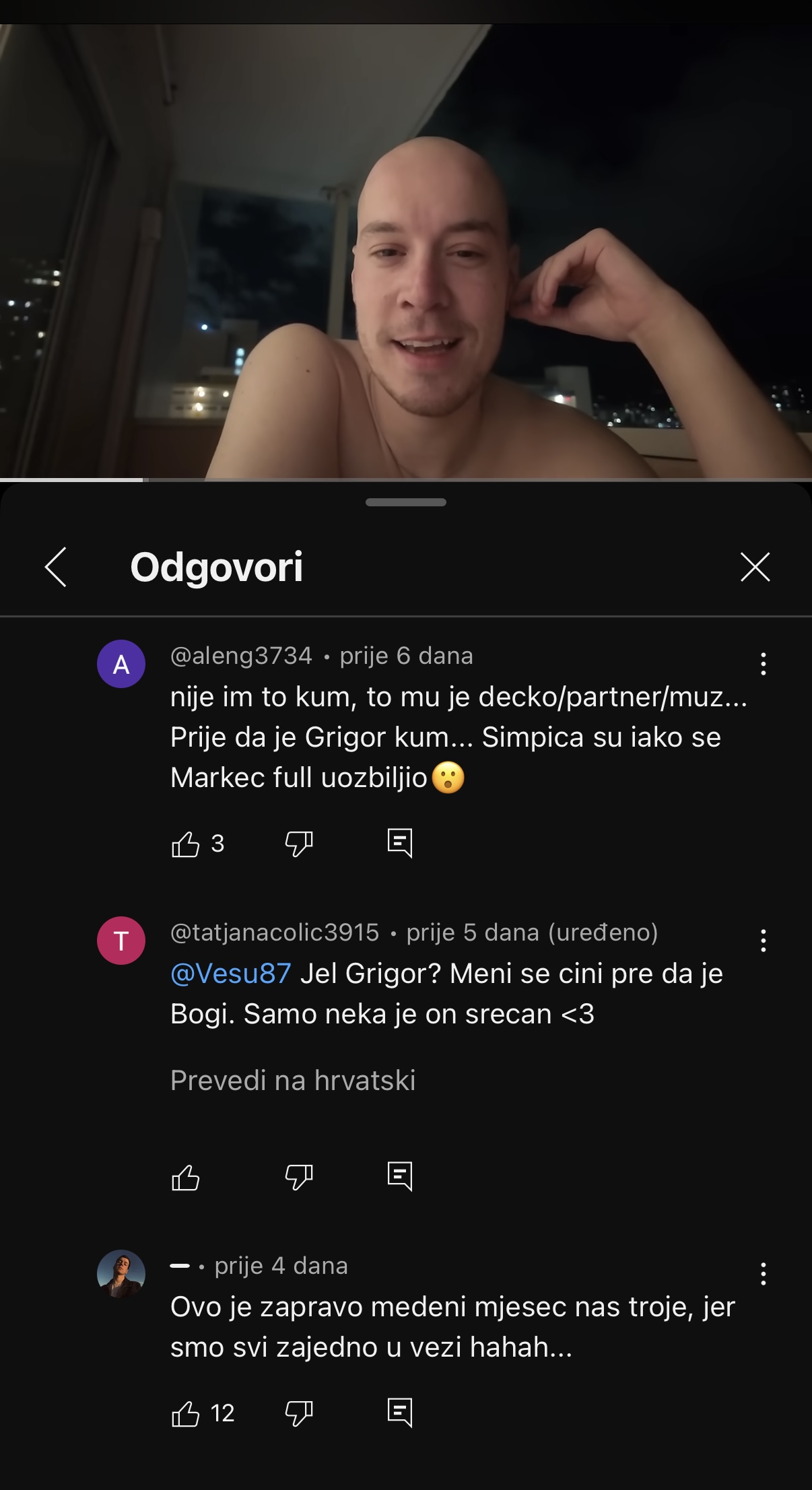Dislike the comment by @aleng3734

[298, 844]
